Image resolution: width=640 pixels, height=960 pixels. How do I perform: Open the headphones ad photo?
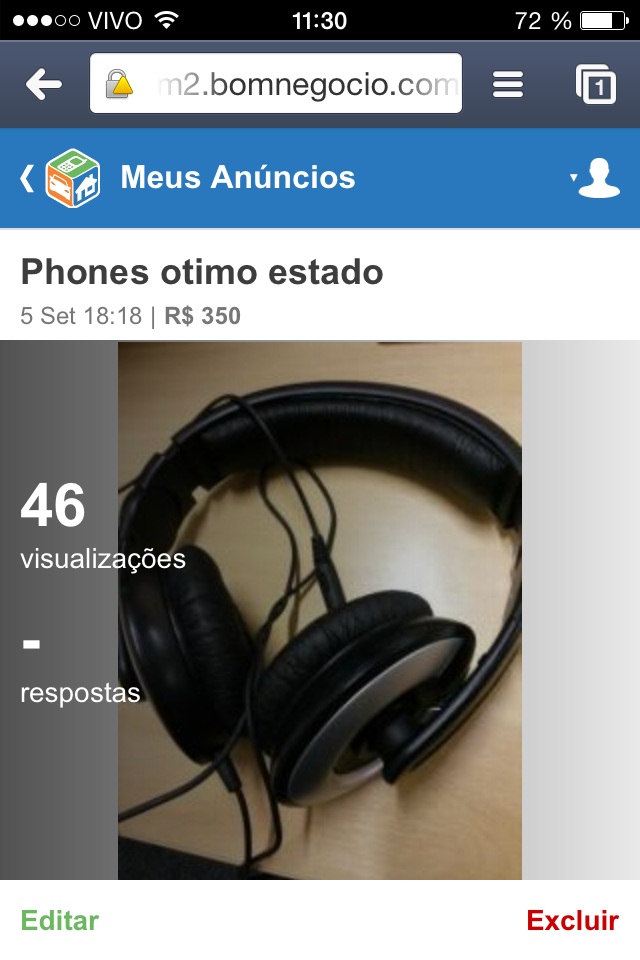[x=320, y=610]
